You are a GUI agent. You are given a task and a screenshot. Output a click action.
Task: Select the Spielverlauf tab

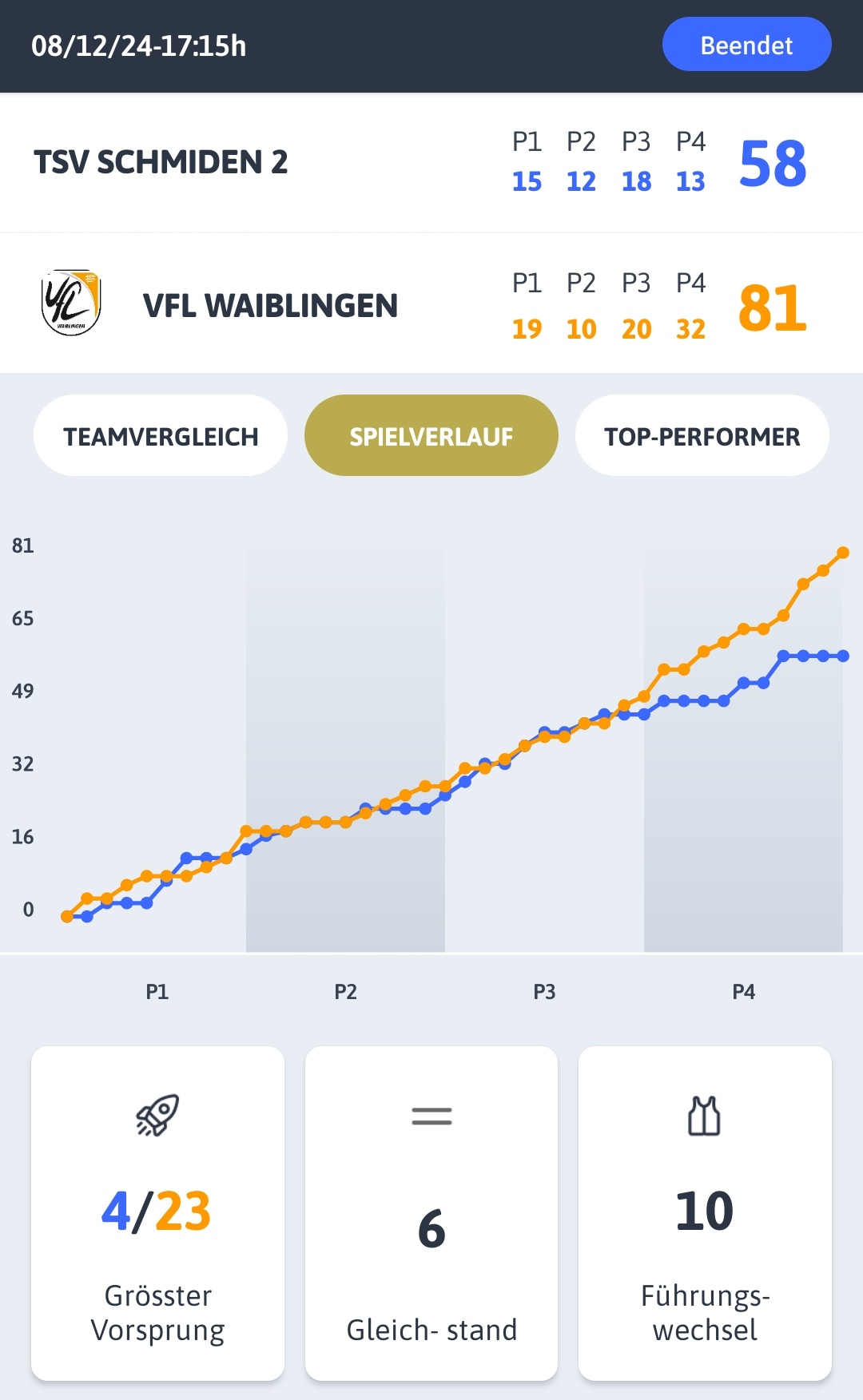pos(431,436)
